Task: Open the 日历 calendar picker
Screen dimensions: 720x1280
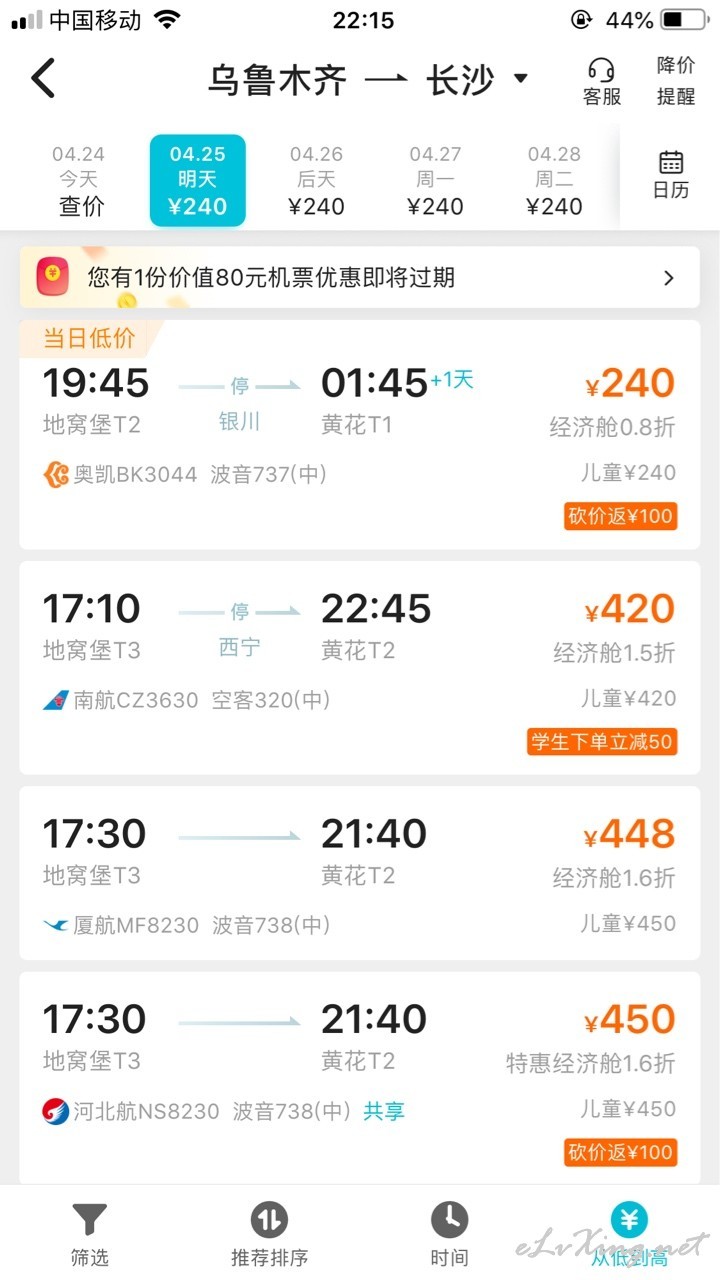Action: click(671, 175)
